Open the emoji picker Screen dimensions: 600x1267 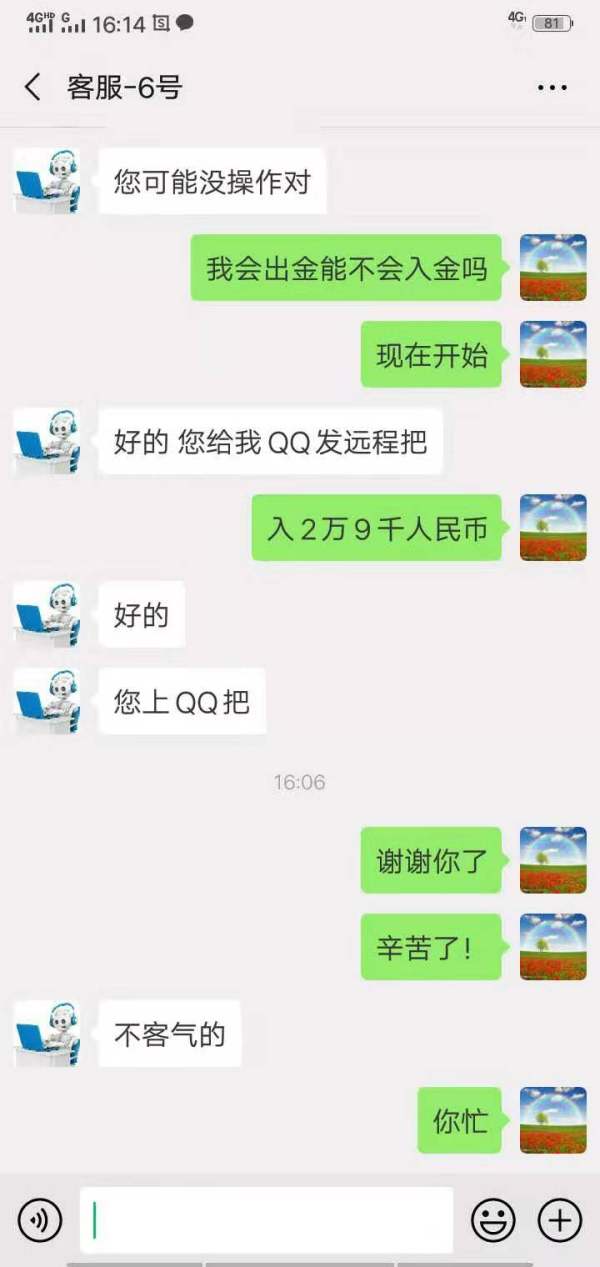coord(493,1220)
